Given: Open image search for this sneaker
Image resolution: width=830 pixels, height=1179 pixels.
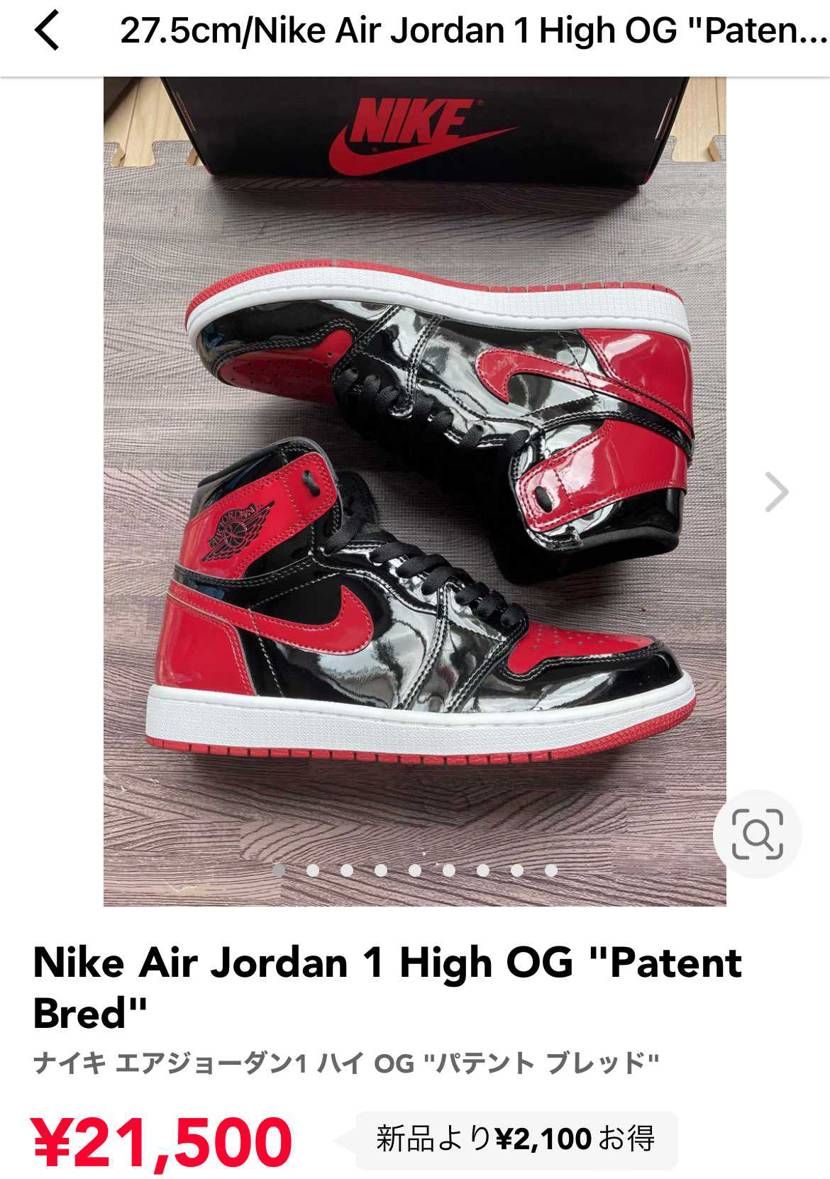Looking at the screenshot, I should [757, 834].
